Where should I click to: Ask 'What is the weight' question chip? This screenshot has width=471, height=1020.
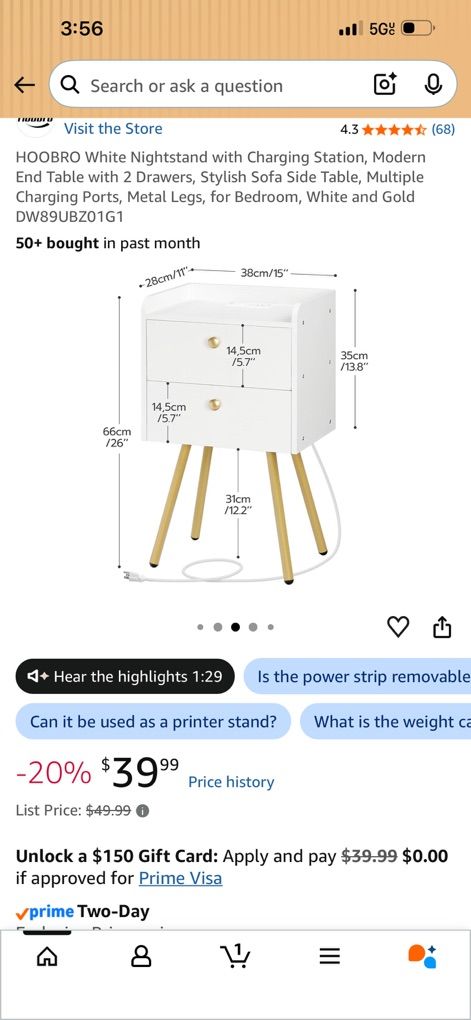tap(386, 721)
